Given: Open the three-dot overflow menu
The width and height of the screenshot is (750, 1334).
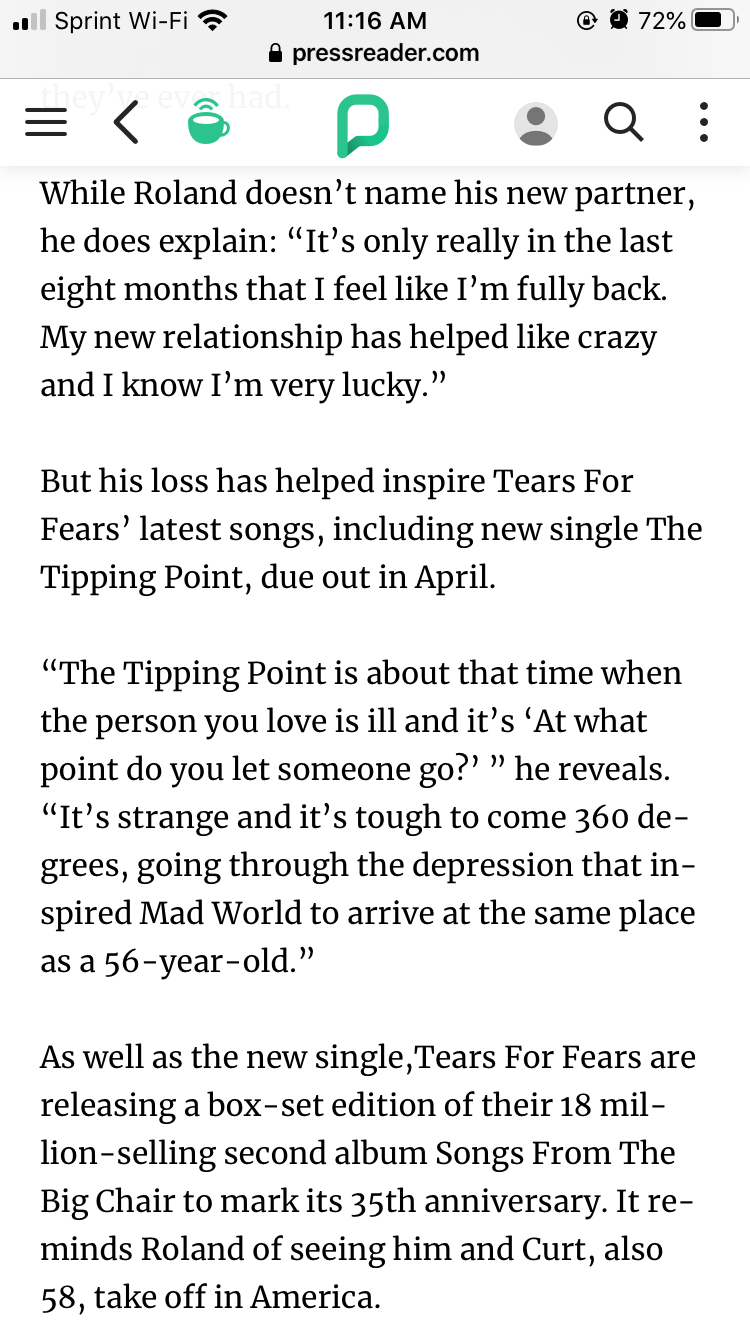Looking at the screenshot, I should click(x=704, y=123).
